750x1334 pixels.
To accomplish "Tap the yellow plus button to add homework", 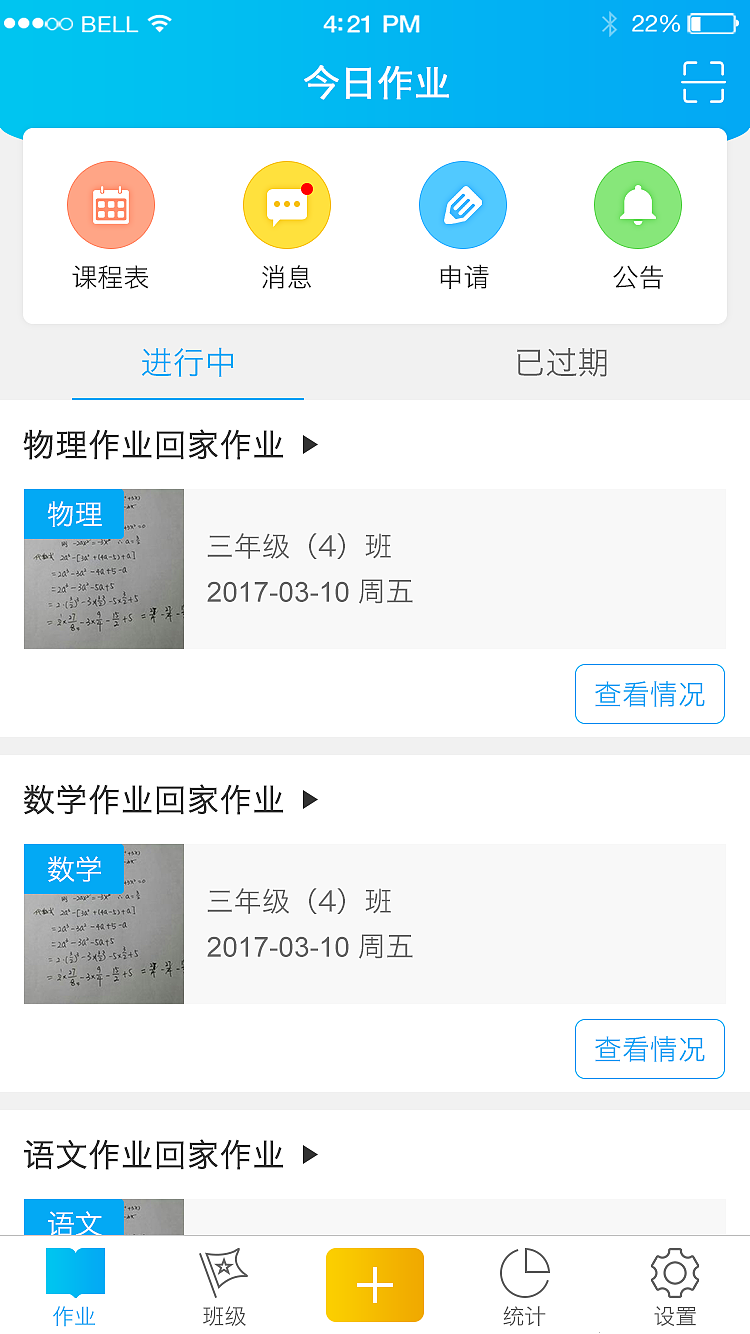I will pyautogui.click(x=374, y=1285).
